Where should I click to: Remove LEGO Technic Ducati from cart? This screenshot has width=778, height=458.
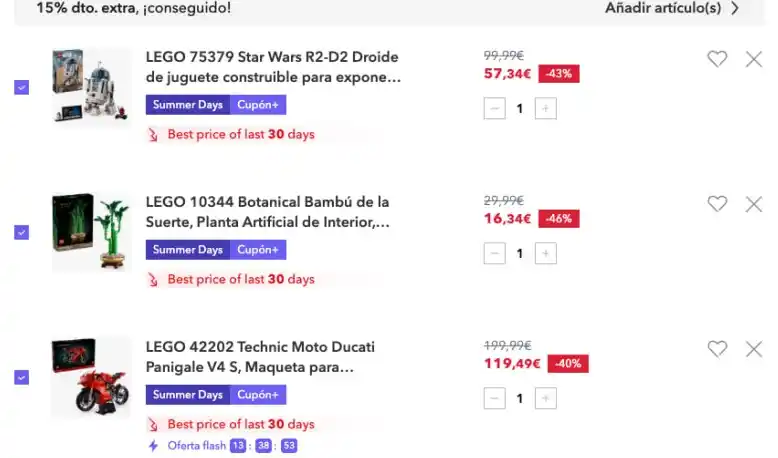point(754,349)
